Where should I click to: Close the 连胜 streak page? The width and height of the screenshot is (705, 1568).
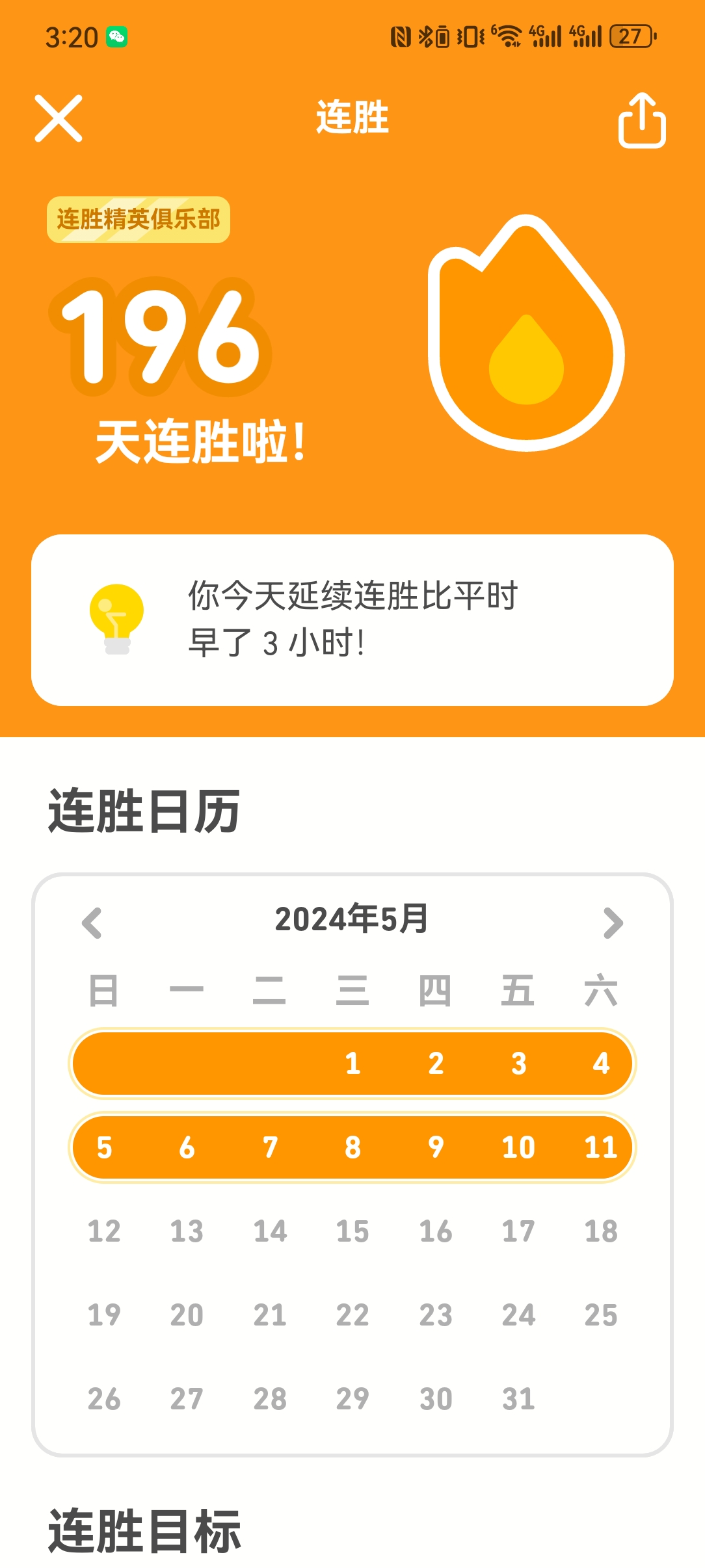point(59,118)
